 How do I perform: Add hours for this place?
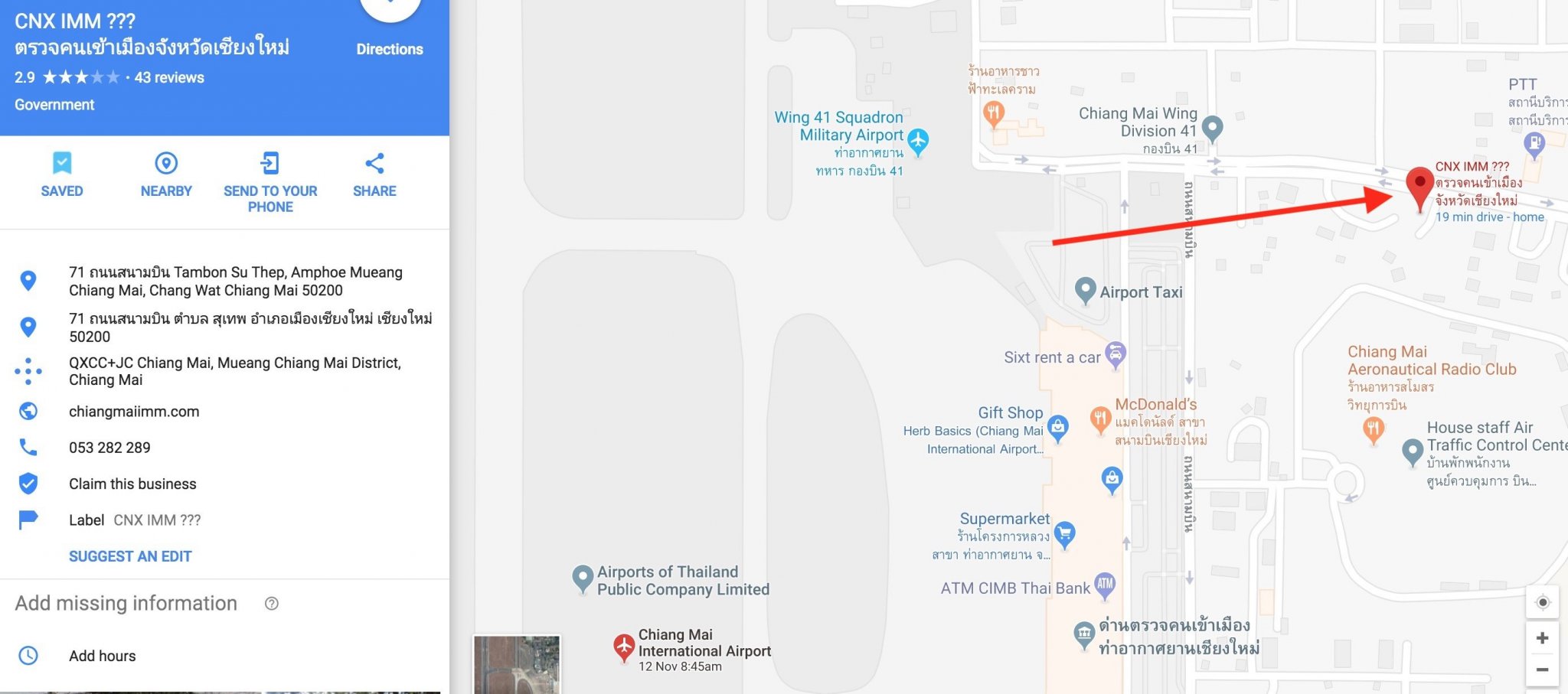pyautogui.click(x=102, y=656)
